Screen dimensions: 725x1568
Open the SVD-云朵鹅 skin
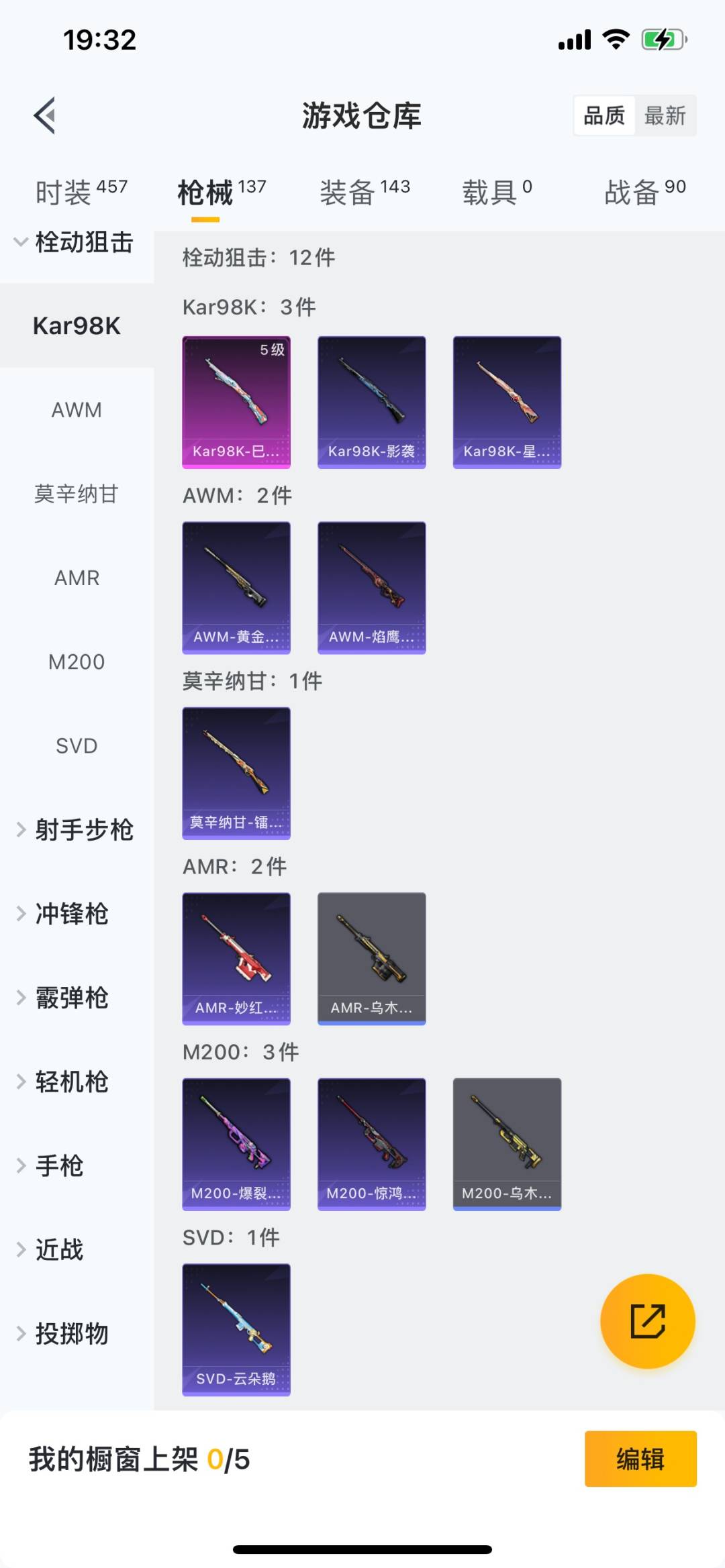[x=236, y=1329]
